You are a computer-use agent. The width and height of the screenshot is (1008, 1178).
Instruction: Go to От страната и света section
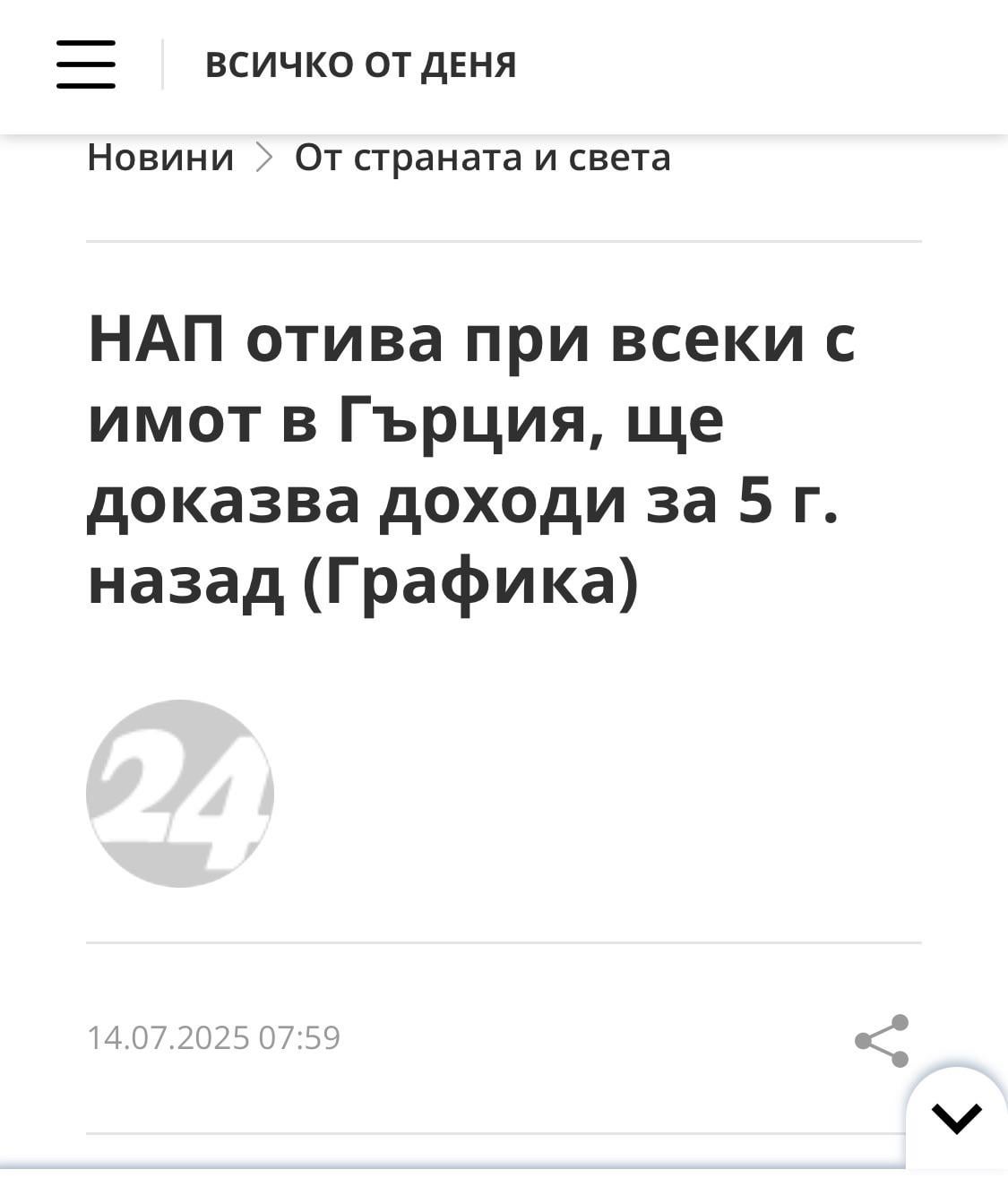[x=482, y=158]
